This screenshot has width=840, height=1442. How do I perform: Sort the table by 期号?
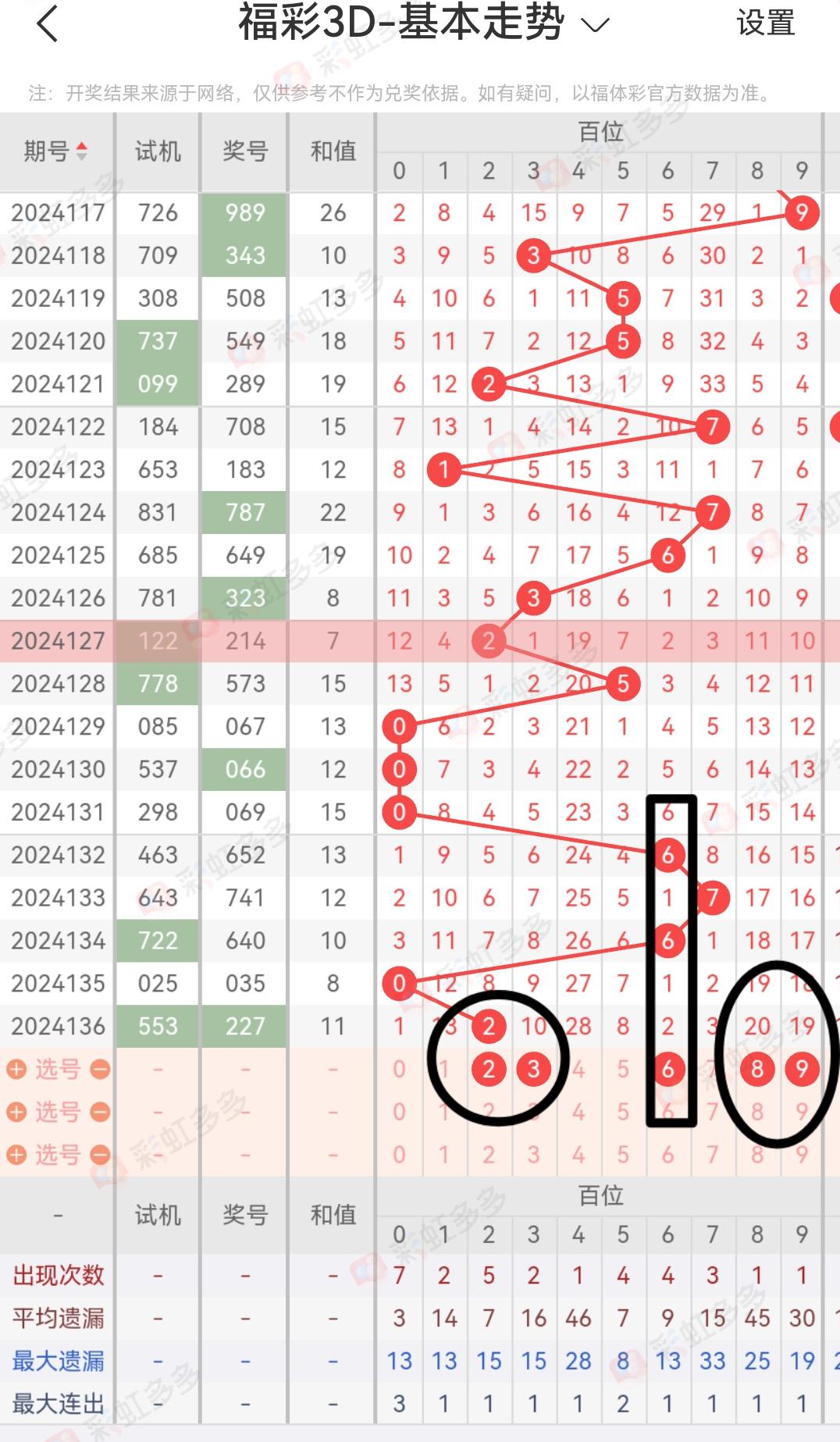[x=56, y=151]
